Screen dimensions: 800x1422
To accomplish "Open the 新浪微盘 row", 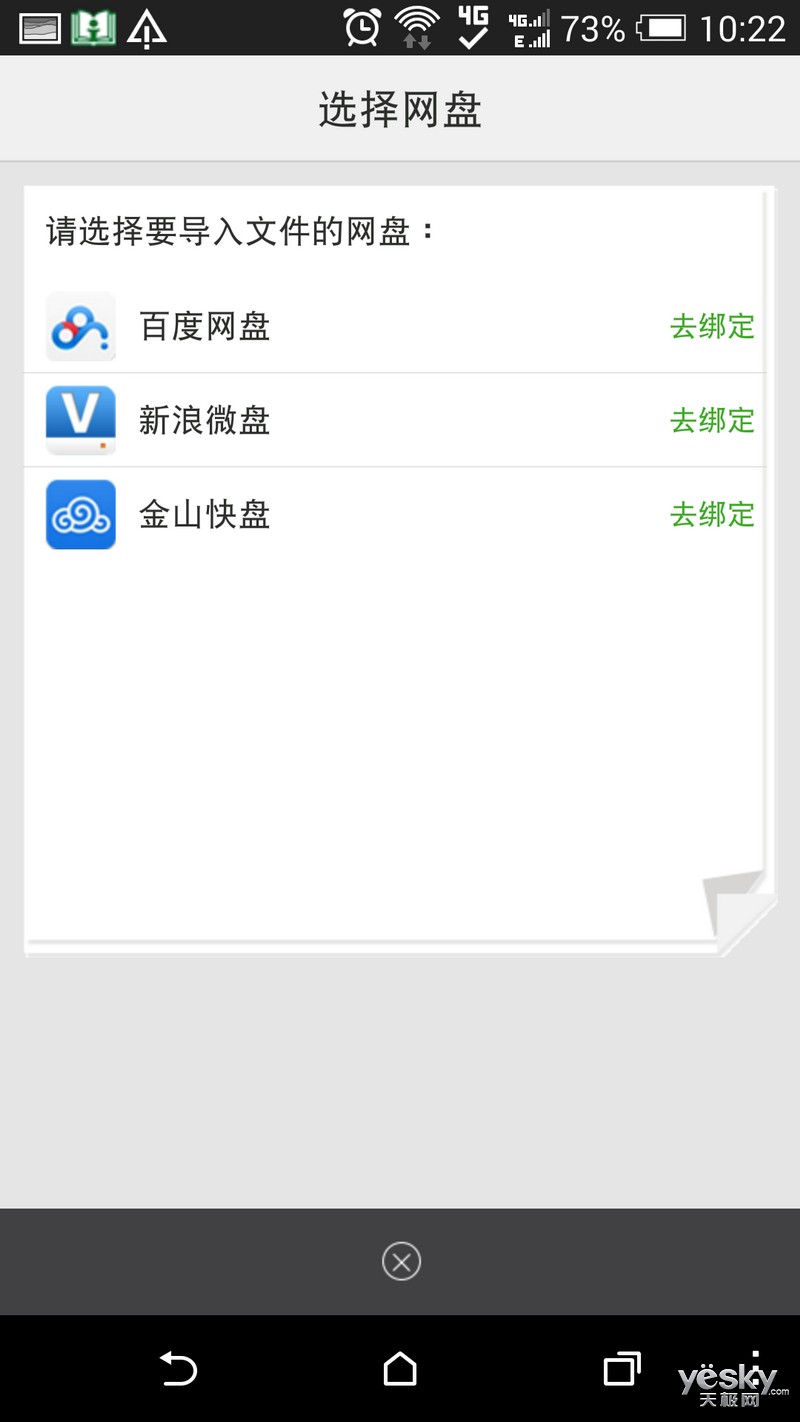I will tap(395, 420).
